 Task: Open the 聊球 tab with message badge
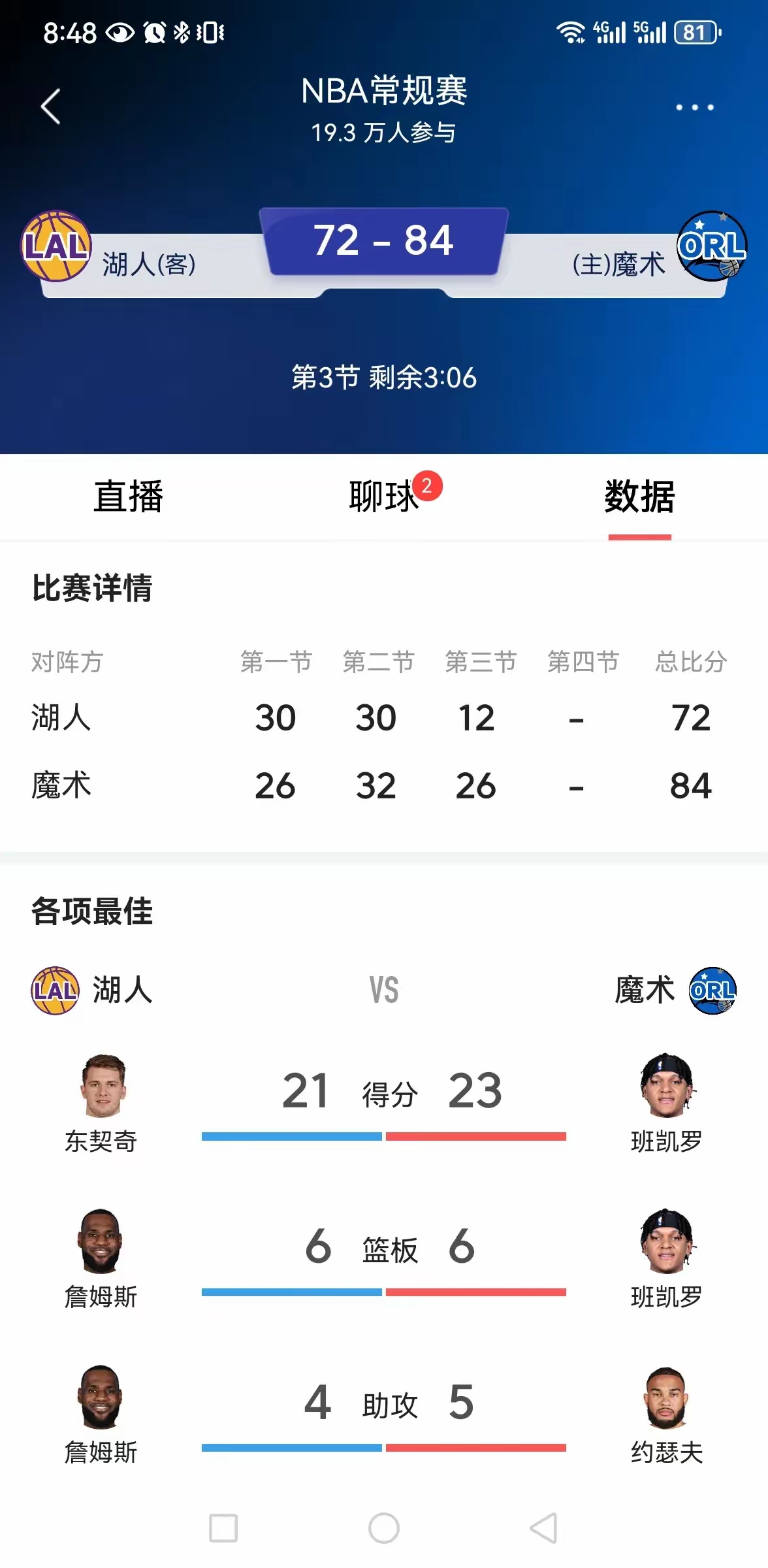384,497
